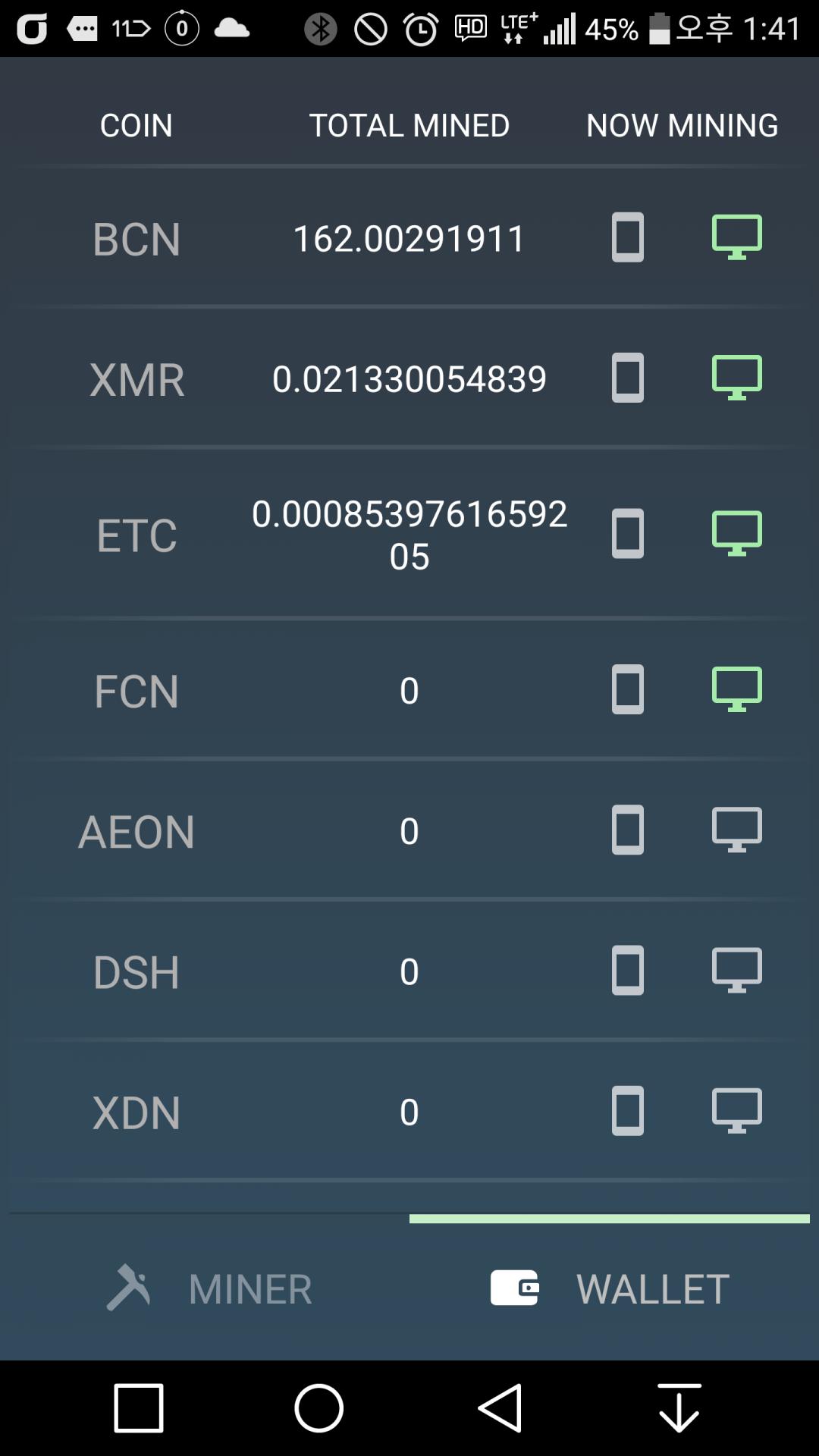The image size is (819, 1456).
Task: Toggle phone mining for XMR
Action: click(628, 378)
